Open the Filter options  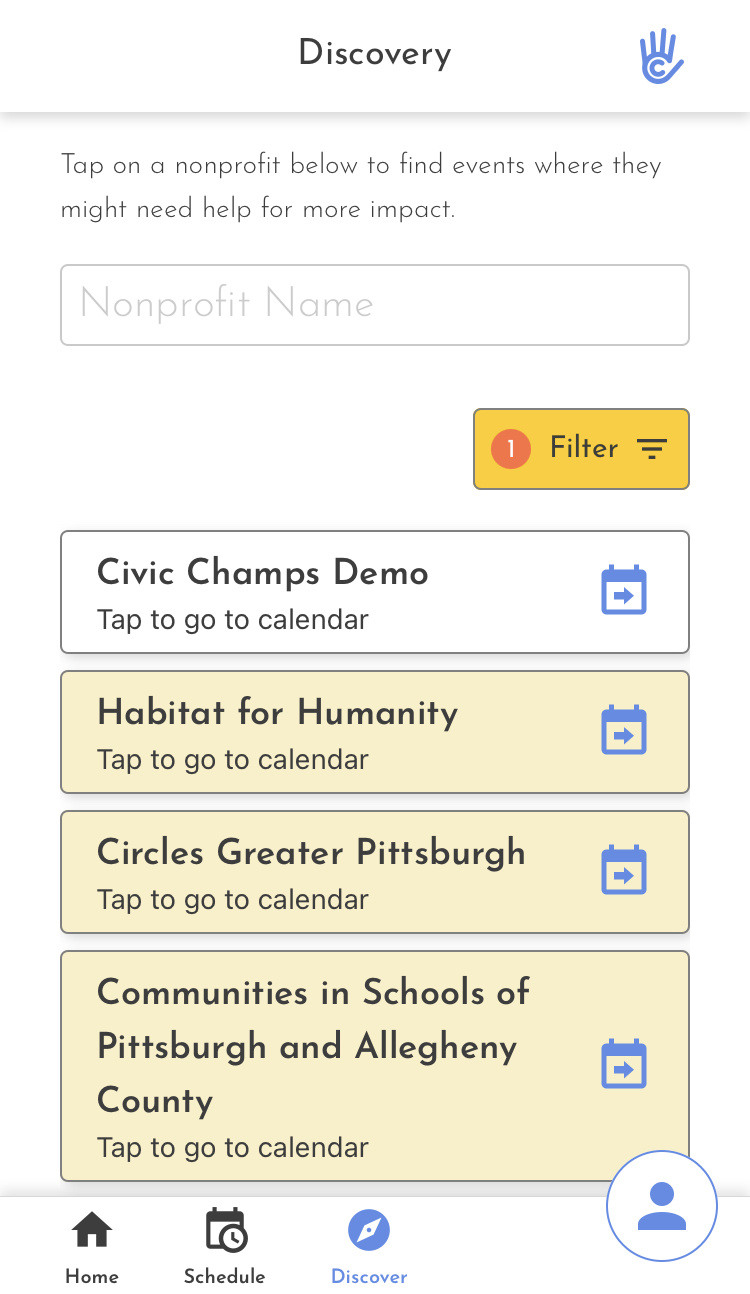581,449
